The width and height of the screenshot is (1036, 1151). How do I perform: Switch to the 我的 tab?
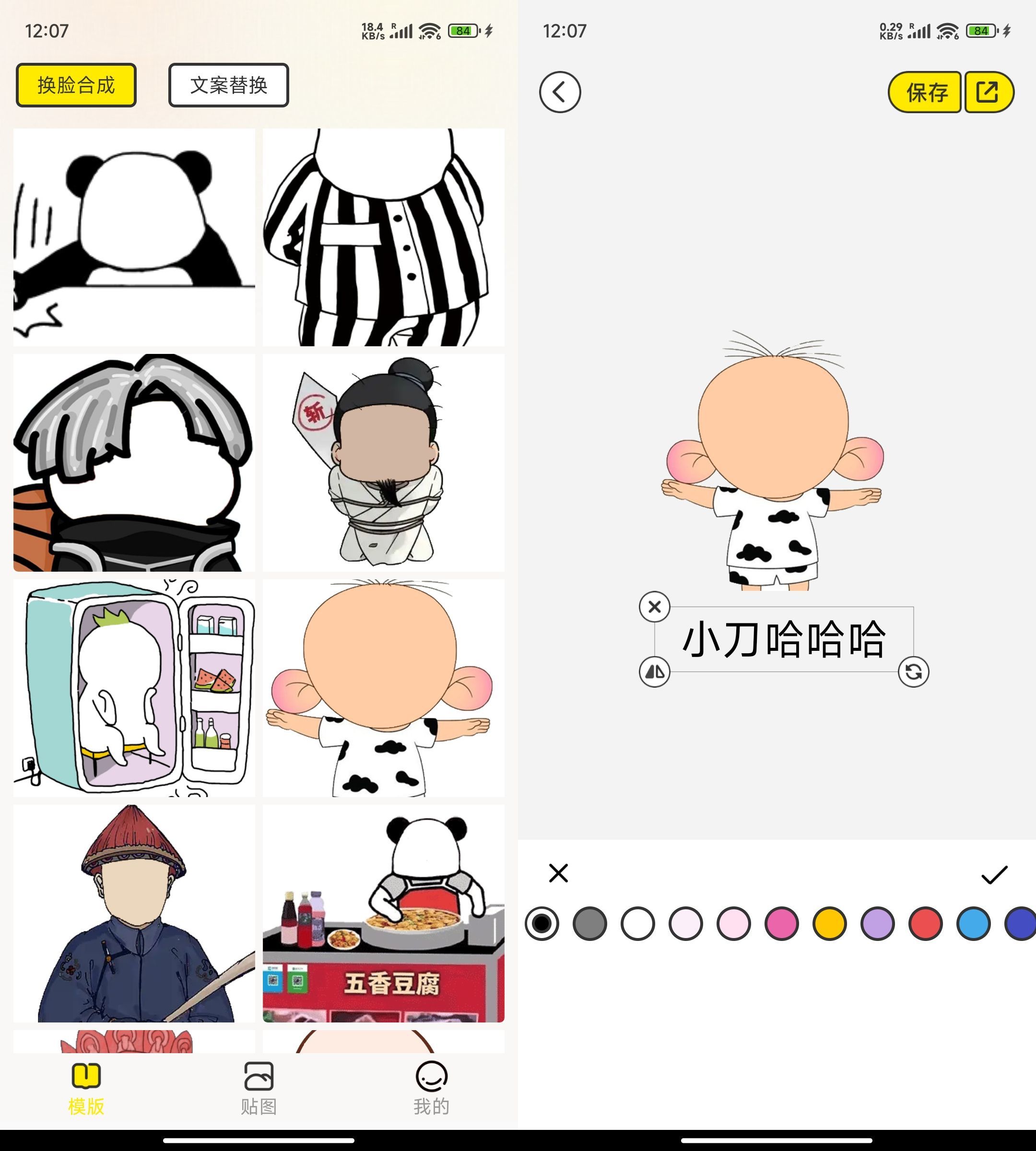[432, 1088]
